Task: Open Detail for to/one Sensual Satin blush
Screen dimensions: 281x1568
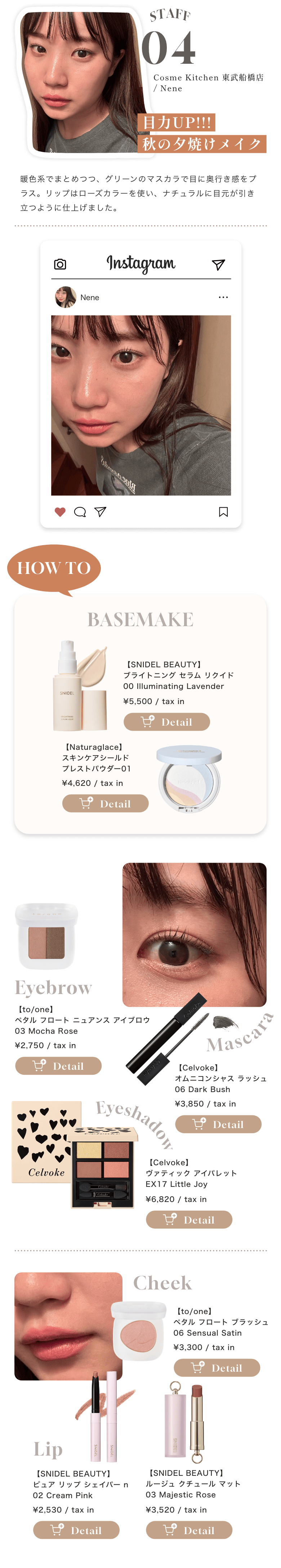Action: pos(217,1368)
